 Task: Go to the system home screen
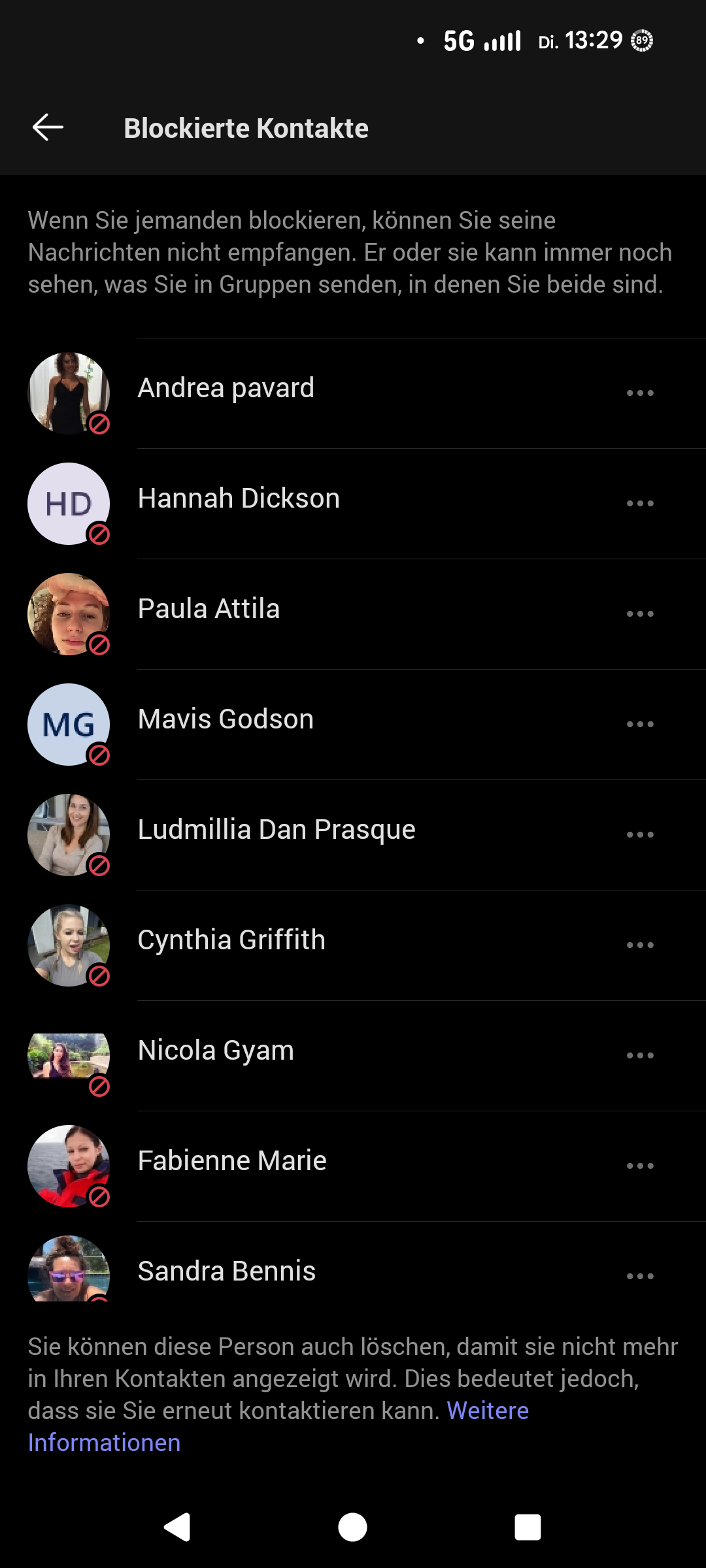coord(352,1527)
